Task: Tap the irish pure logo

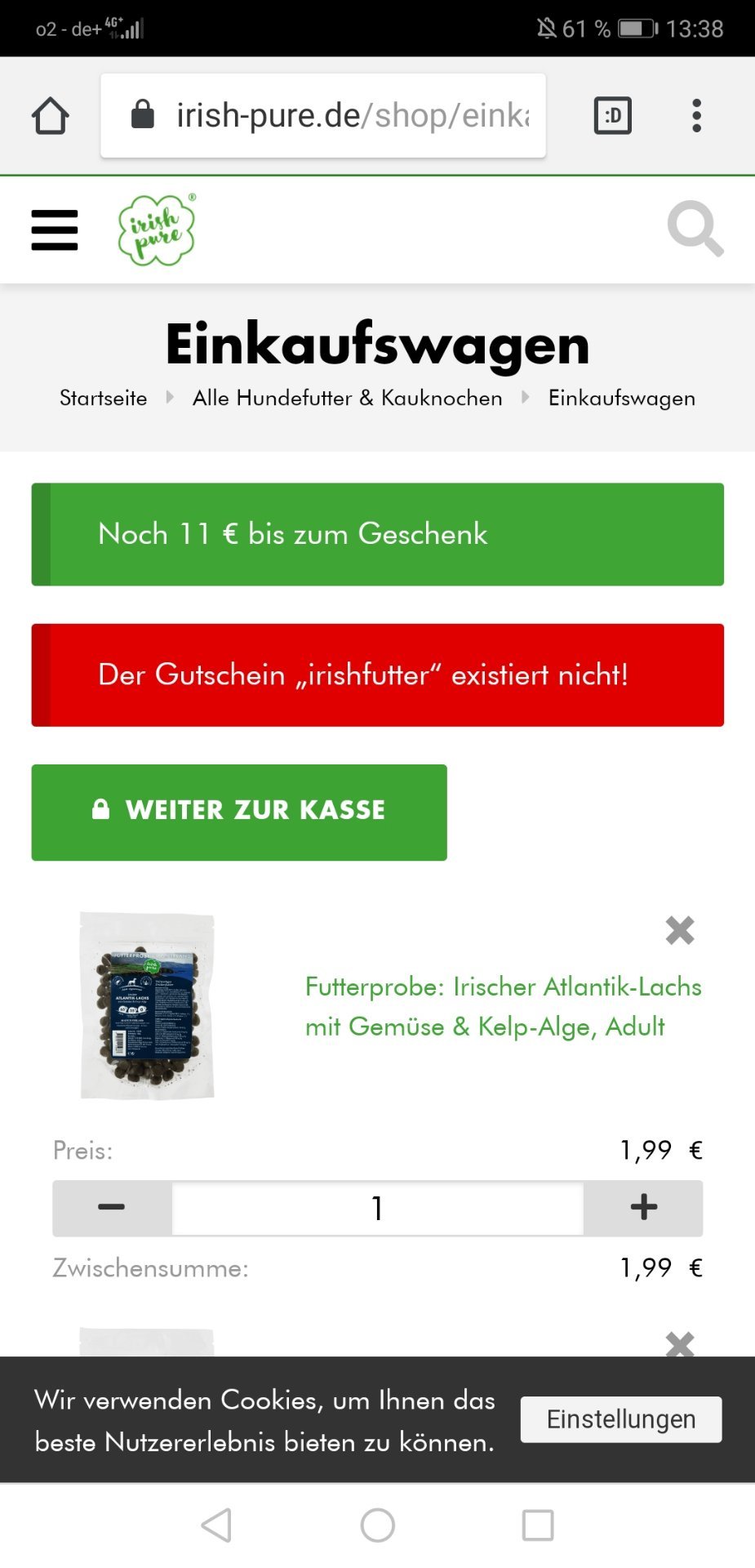Action: click(157, 229)
